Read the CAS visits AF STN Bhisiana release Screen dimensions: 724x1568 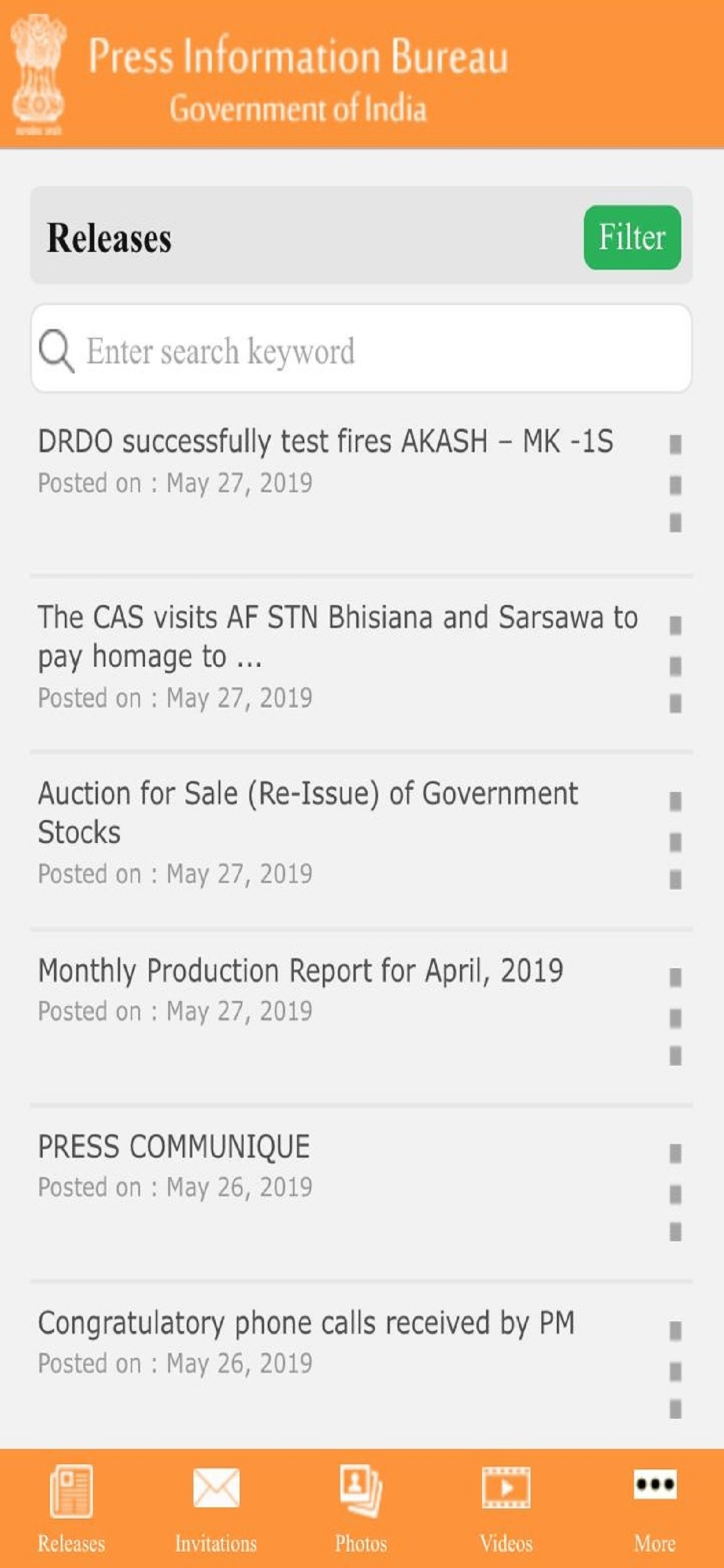tap(338, 636)
